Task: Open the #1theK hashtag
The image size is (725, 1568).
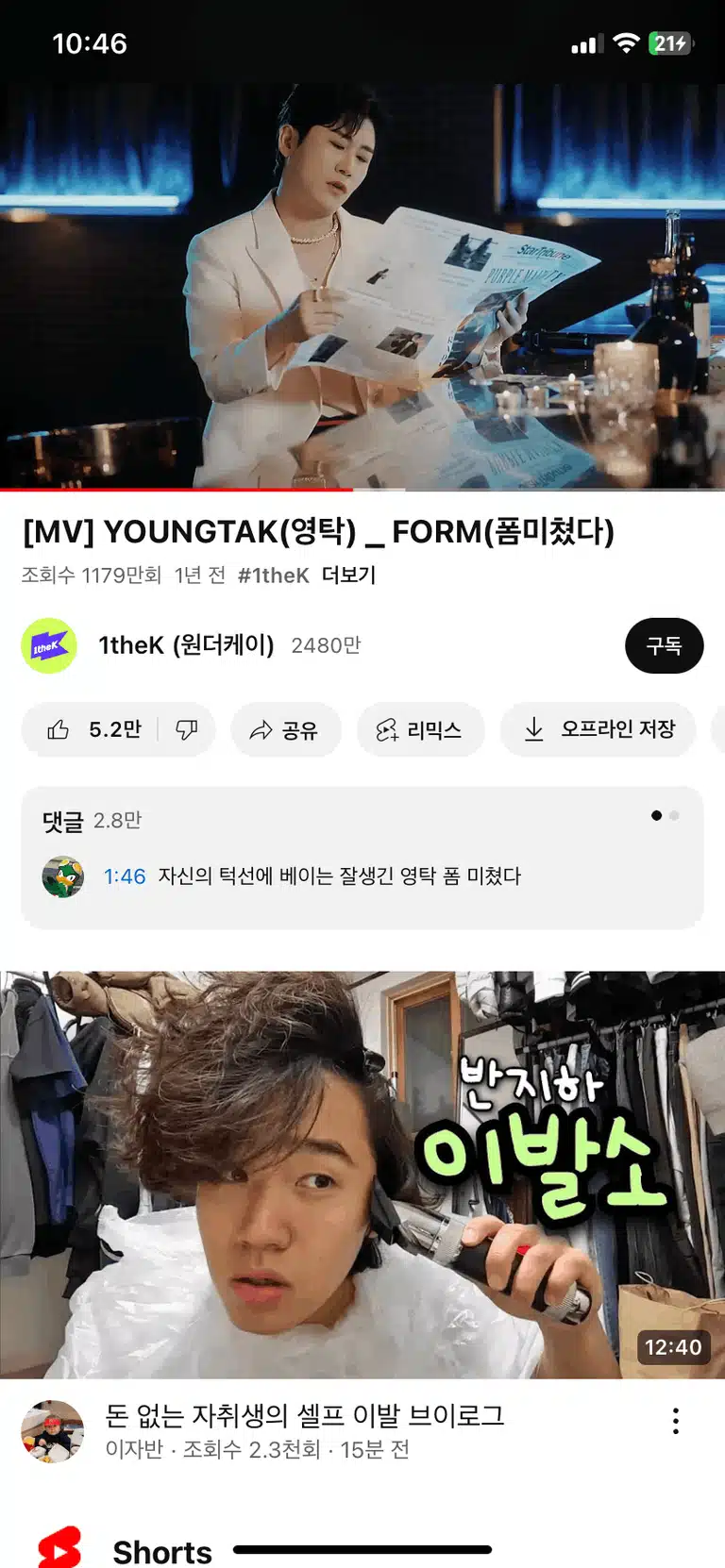Action: (274, 575)
